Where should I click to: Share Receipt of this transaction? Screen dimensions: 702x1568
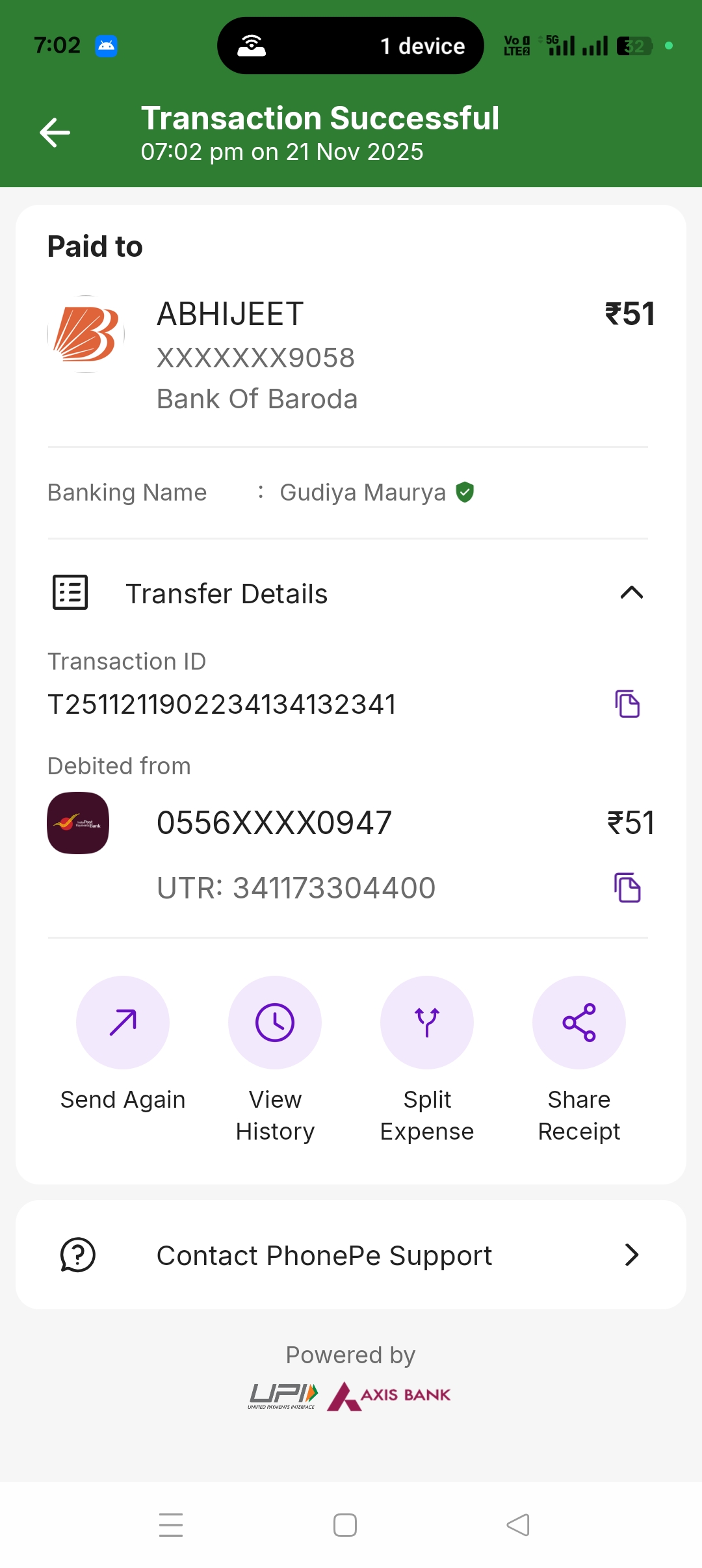click(579, 1023)
